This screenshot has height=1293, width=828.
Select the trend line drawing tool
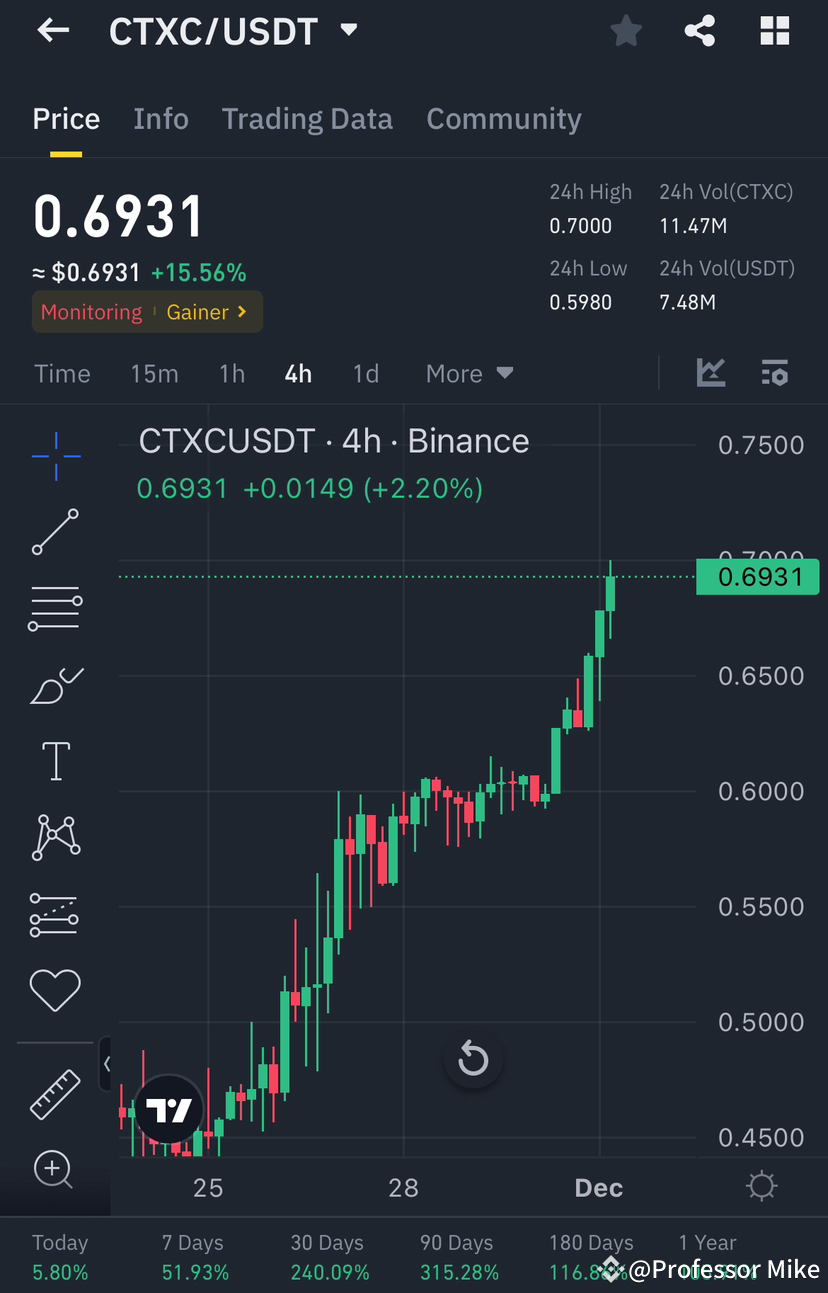[55, 532]
